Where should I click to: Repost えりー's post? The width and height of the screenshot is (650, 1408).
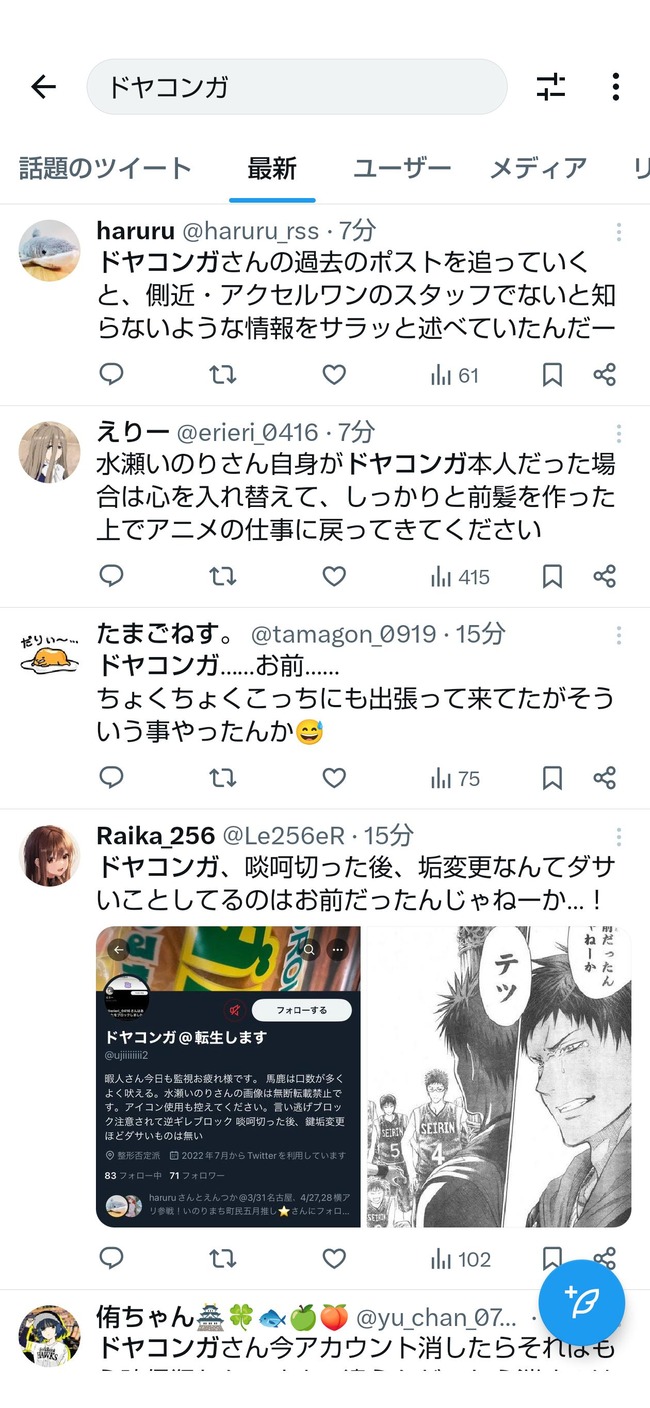(x=222, y=576)
